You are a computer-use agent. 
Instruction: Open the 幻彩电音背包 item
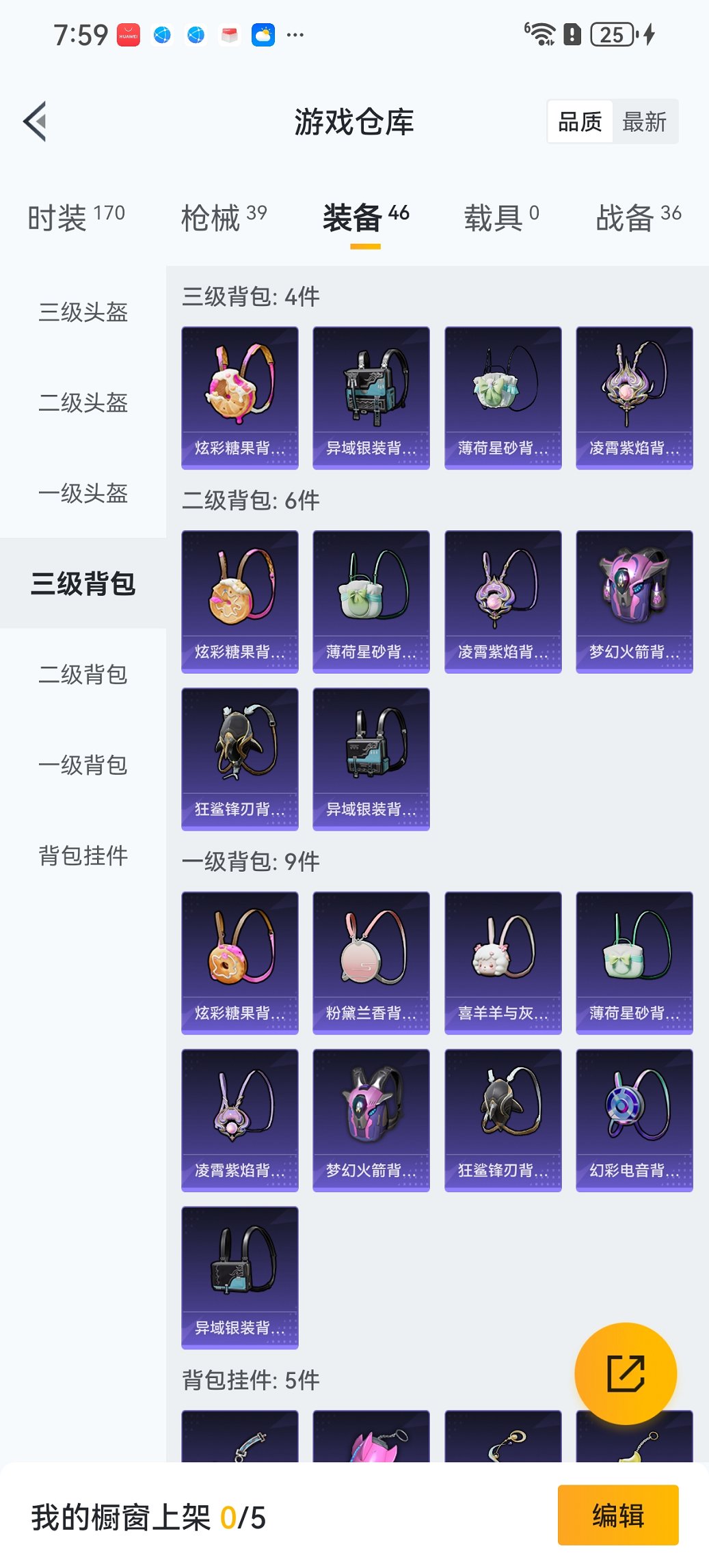pyautogui.click(x=634, y=1120)
